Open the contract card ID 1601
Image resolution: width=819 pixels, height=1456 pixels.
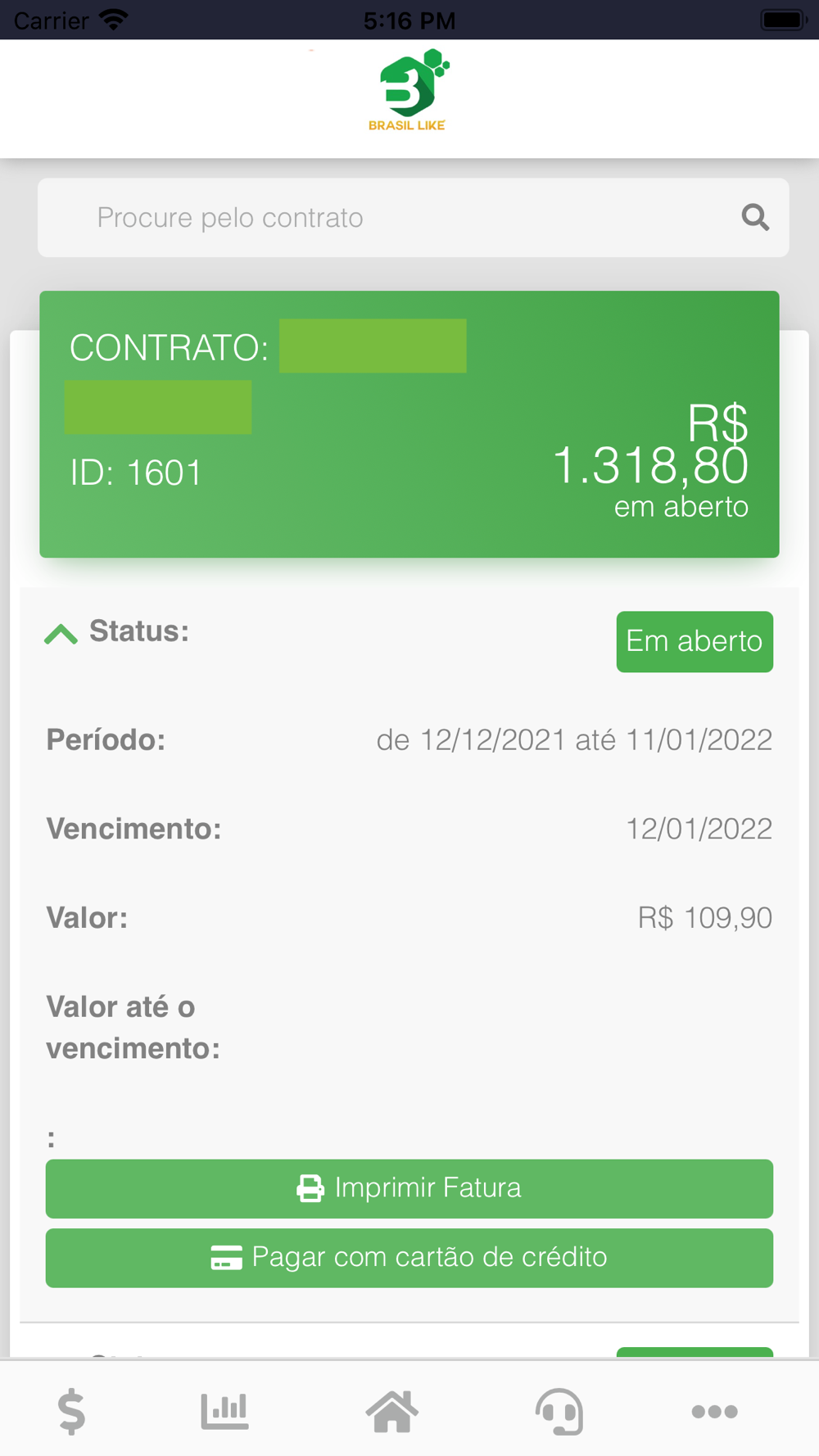(409, 424)
